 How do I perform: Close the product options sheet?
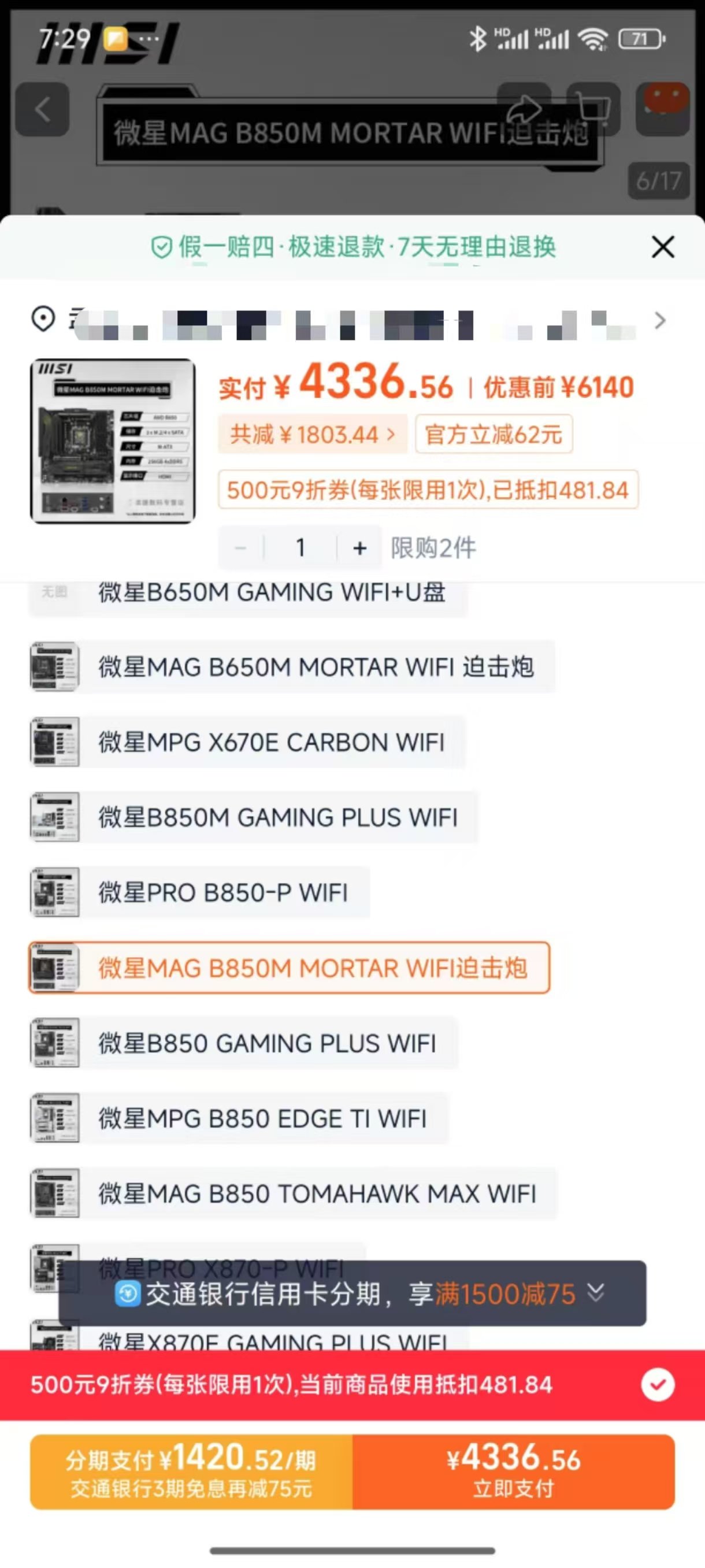point(662,247)
